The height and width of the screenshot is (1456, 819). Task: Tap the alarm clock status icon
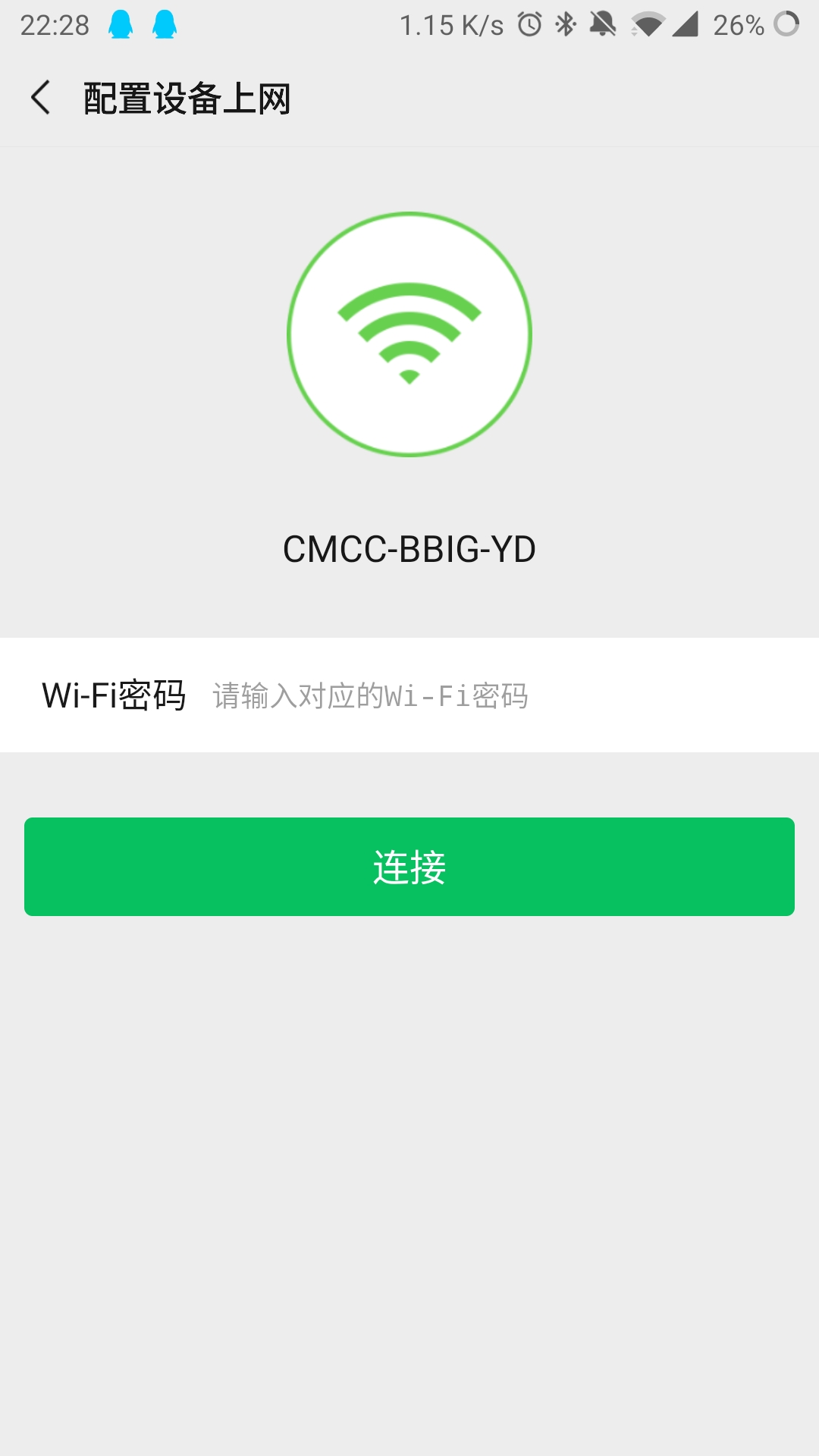528,23
